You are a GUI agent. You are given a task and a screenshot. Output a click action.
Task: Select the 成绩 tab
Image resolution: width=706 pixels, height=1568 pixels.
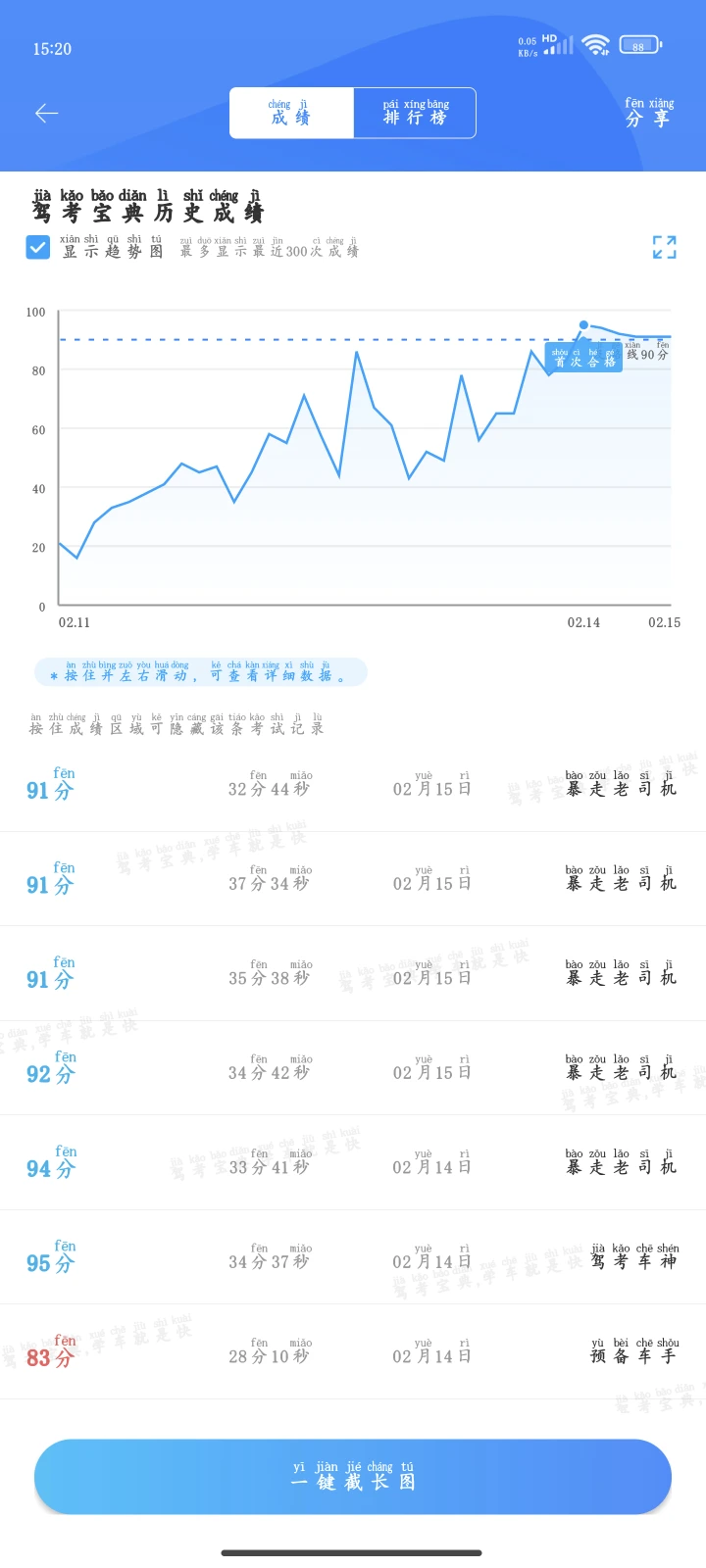pos(291,113)
